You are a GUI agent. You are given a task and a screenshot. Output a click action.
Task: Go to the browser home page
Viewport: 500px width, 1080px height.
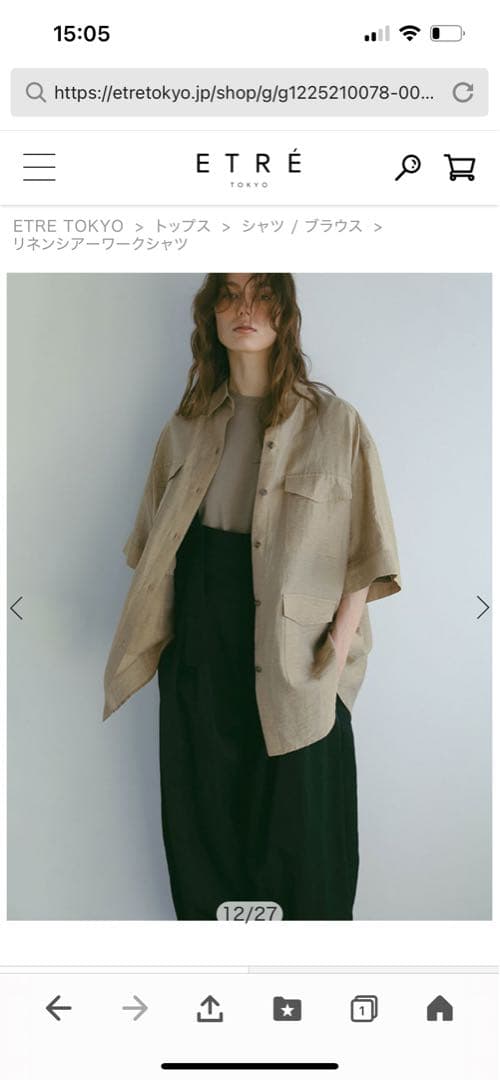click(x=440, y=1009)
